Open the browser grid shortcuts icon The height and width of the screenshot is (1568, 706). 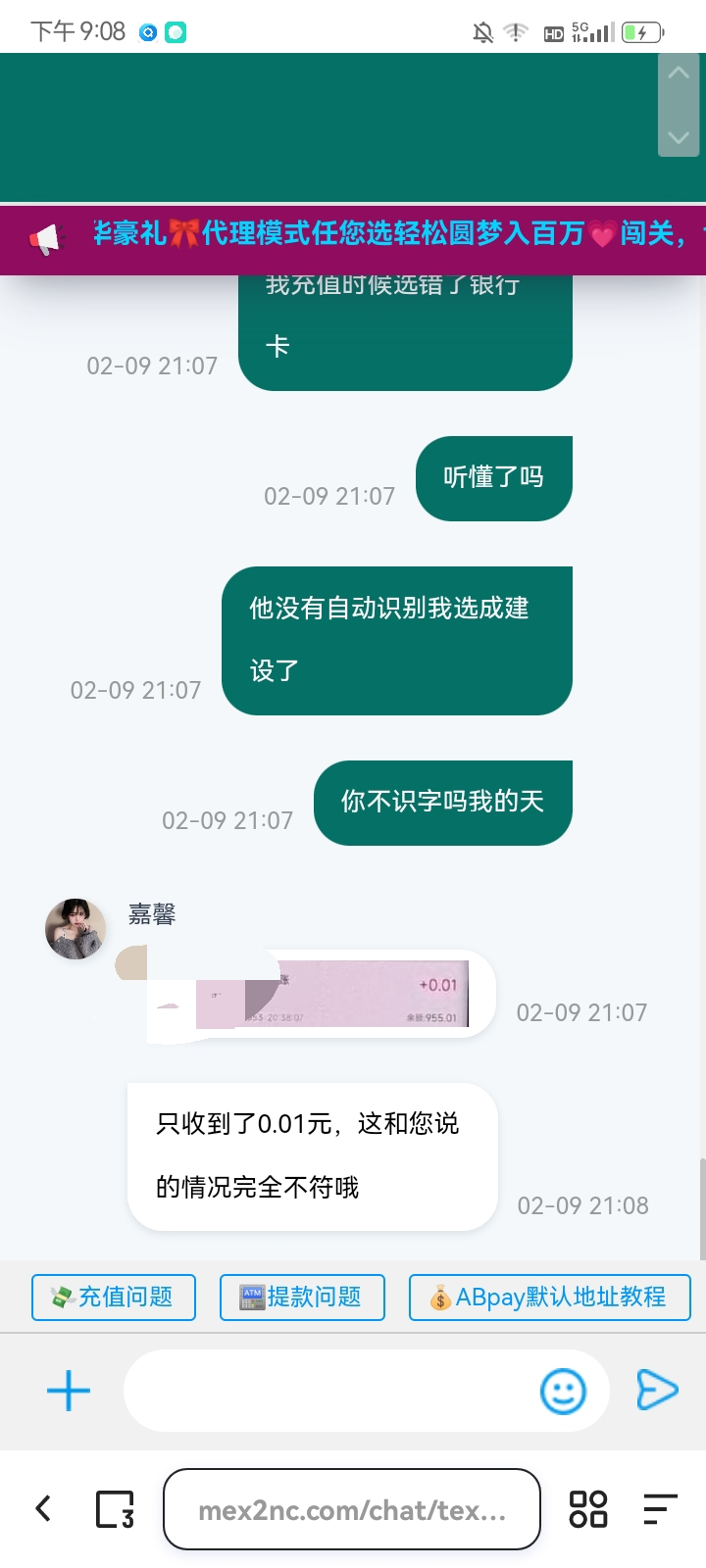coord(588,1509)
